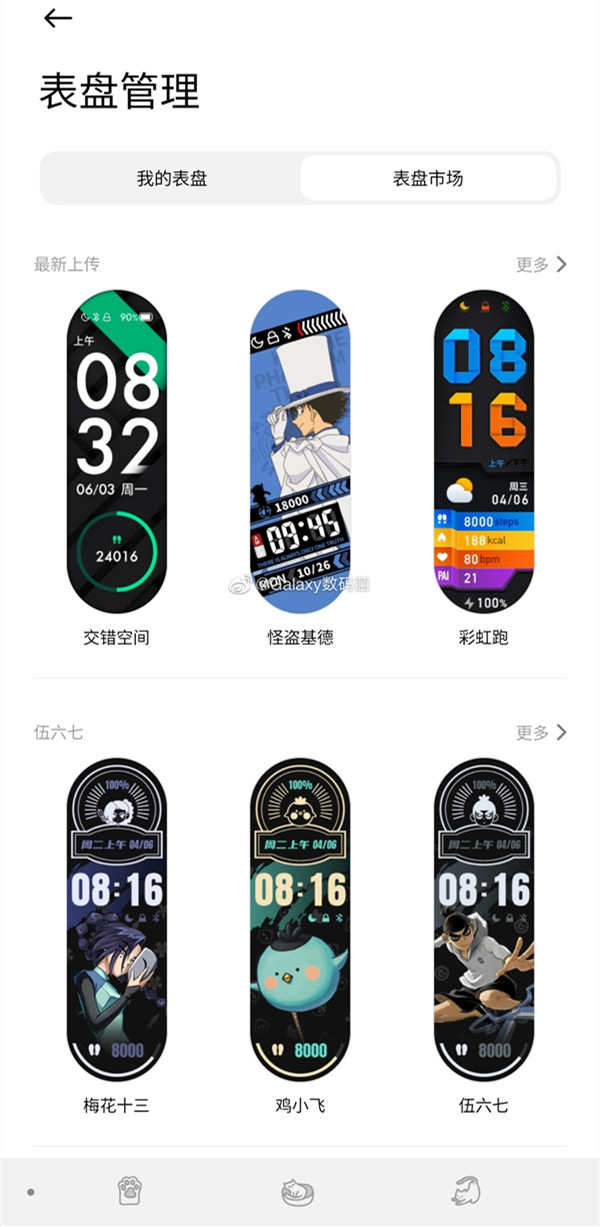
Task: Open the 交错空间 watch face
Action: 117,452
